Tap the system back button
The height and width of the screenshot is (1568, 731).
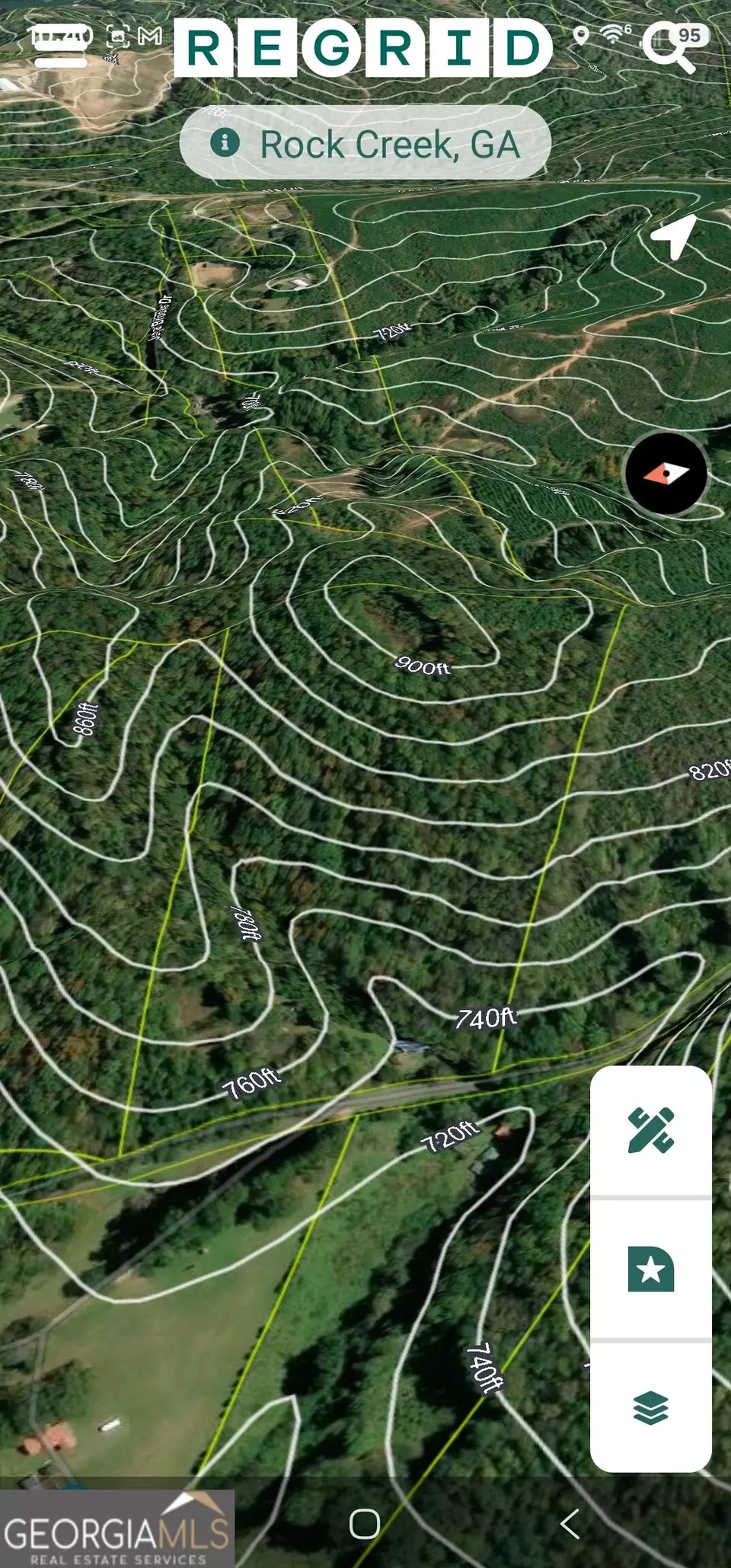click(570, 1524)
